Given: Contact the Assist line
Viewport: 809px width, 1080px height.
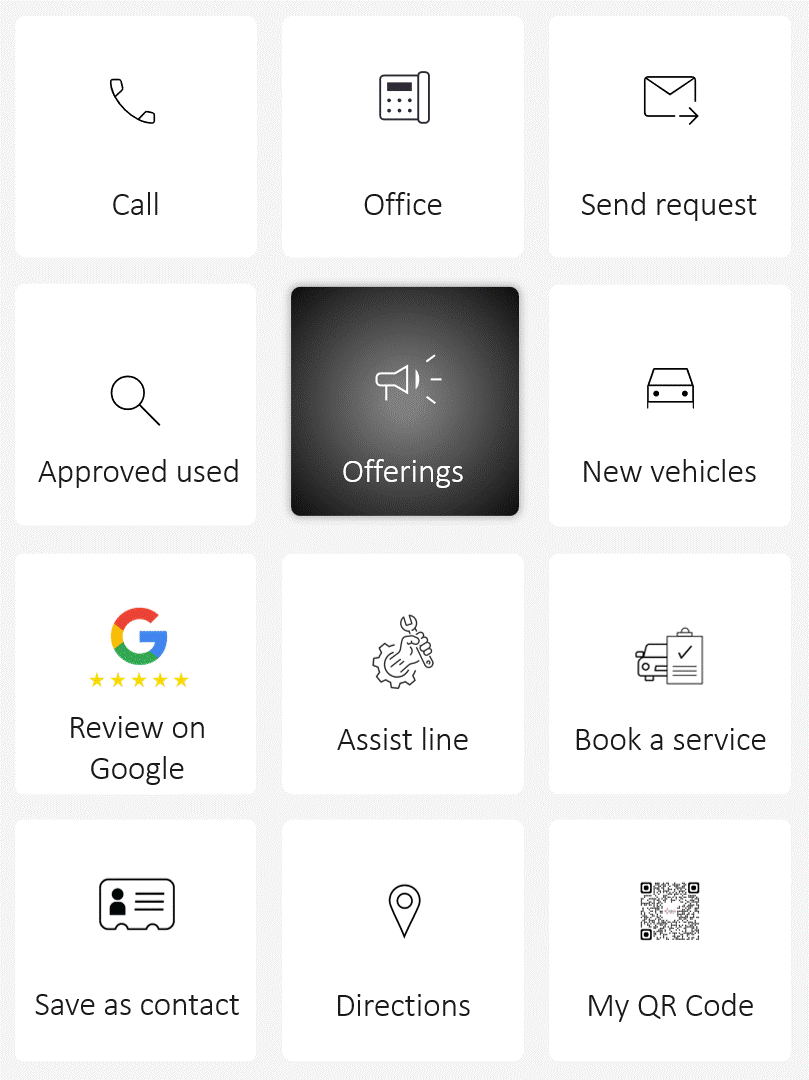Looking at the screenshot, I should tap(403, 674).
